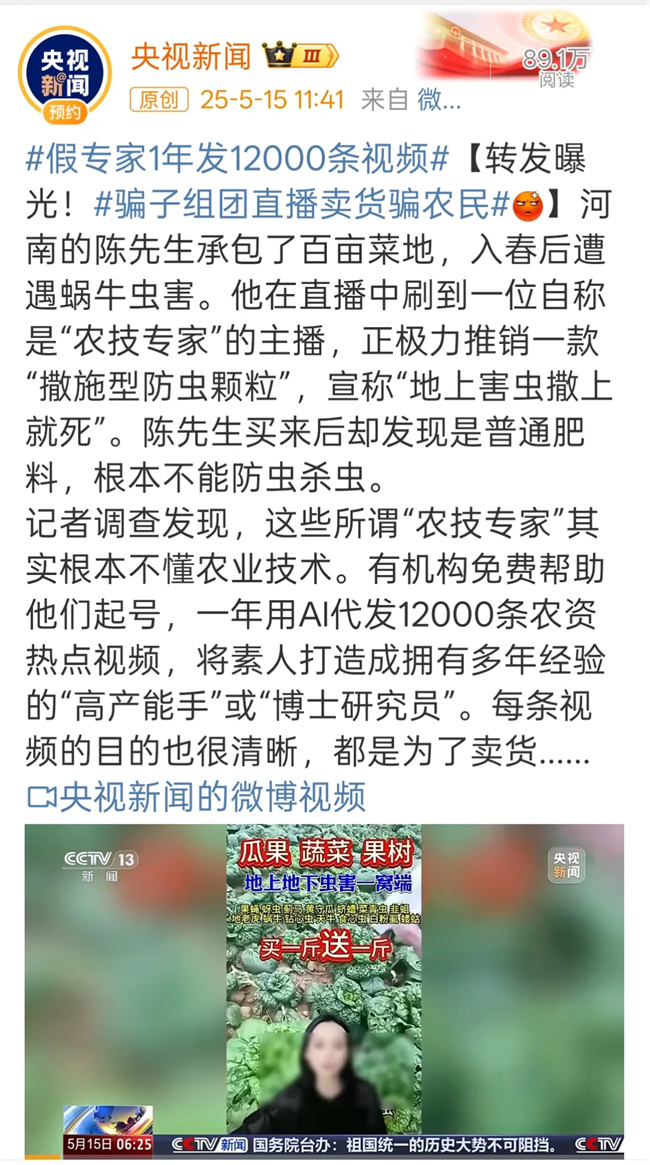This screenshot has height=1165, width=650.
Task: Open 央视新闻 profile avatar
Action: (x=64, y=72)
